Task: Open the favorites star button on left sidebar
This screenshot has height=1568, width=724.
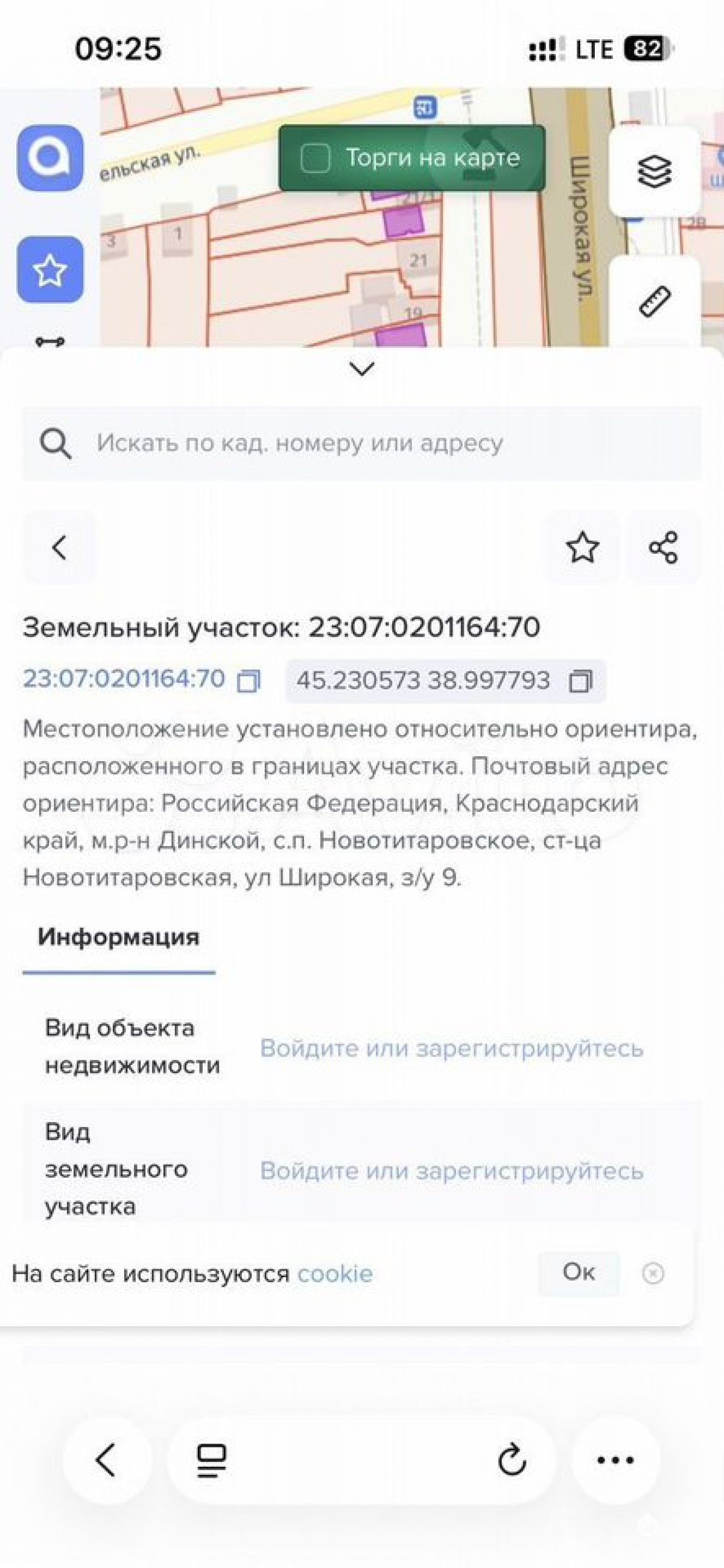Action: tap(50, 270)
